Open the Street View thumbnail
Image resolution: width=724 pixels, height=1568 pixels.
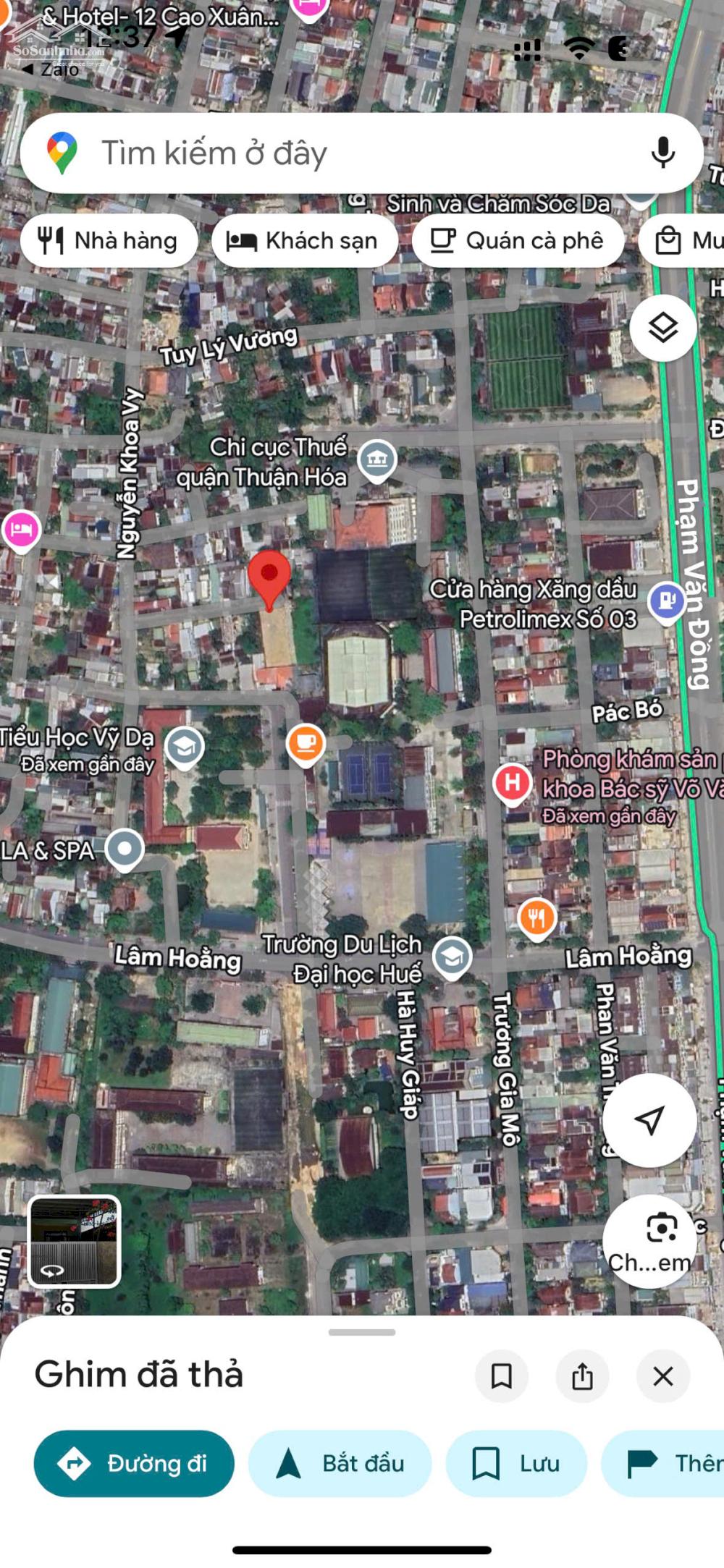(74, 1242)
